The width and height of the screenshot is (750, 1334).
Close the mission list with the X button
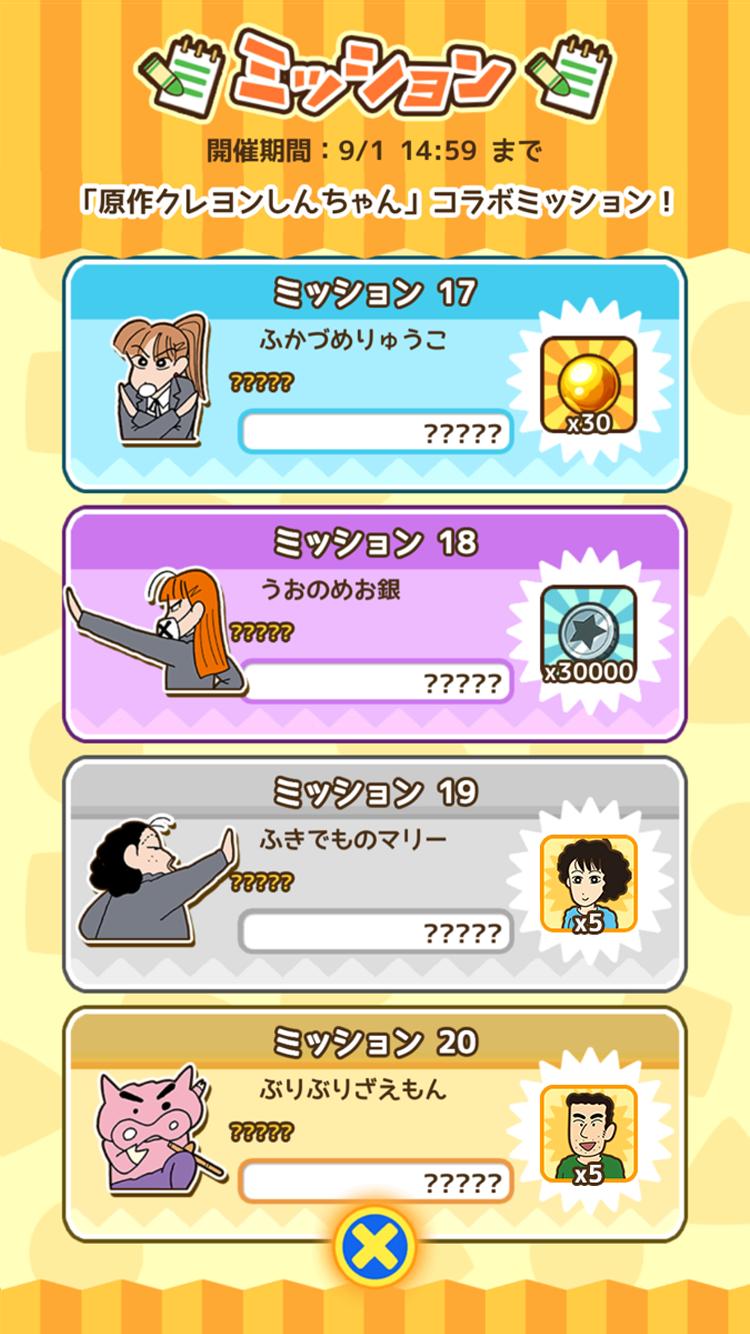pos(374,1246)
